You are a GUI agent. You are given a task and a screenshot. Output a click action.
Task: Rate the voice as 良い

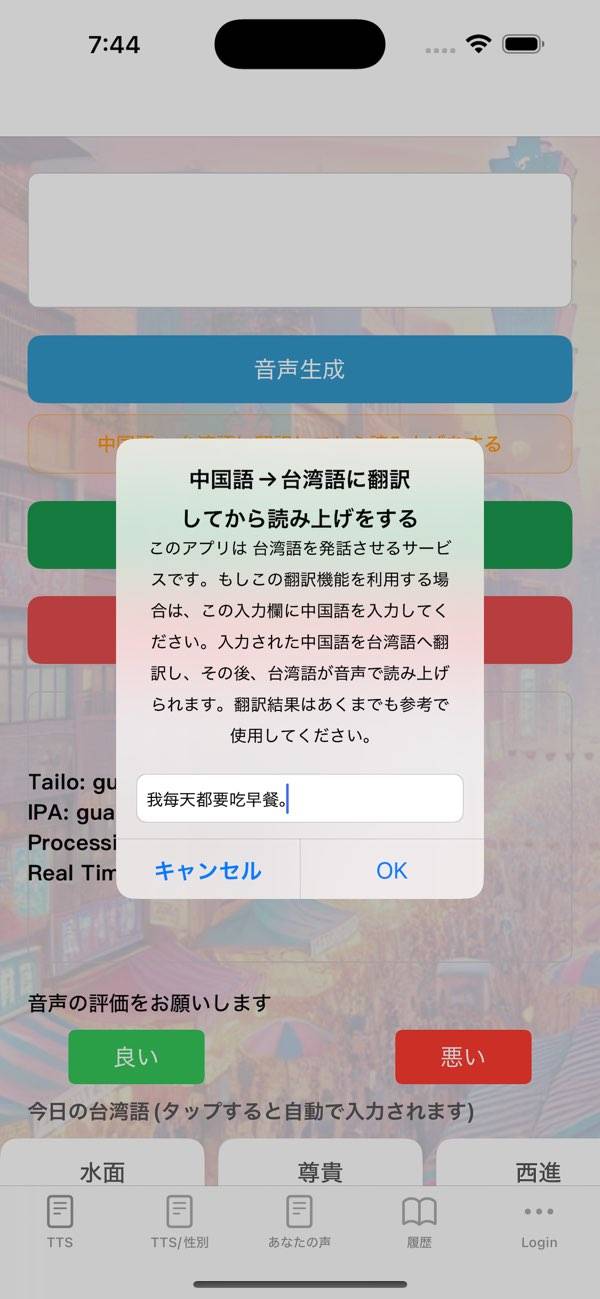pos(136,1057)
